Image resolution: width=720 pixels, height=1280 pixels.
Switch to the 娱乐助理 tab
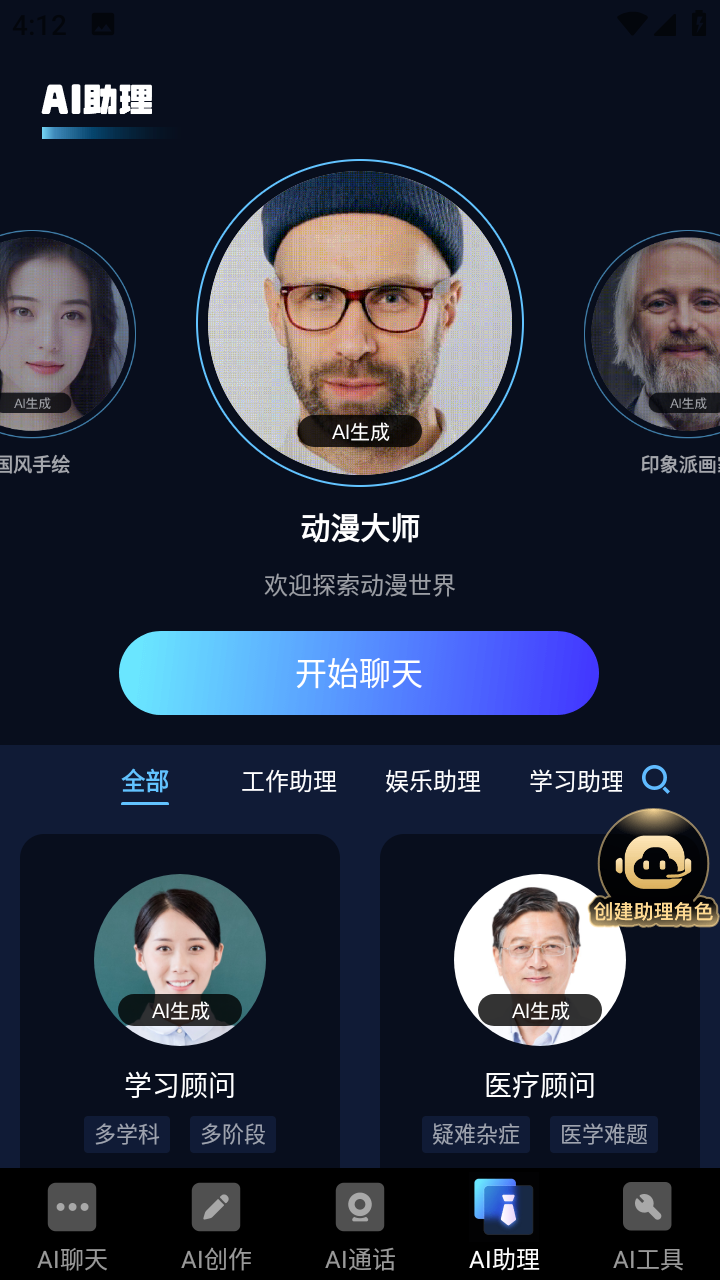433,781
